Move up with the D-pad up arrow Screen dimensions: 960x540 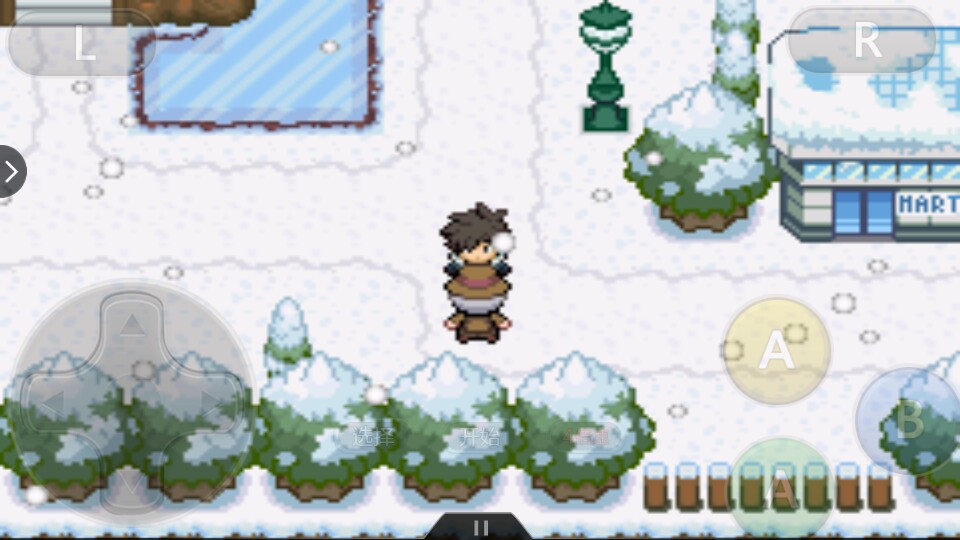click(x=131, y=324)
